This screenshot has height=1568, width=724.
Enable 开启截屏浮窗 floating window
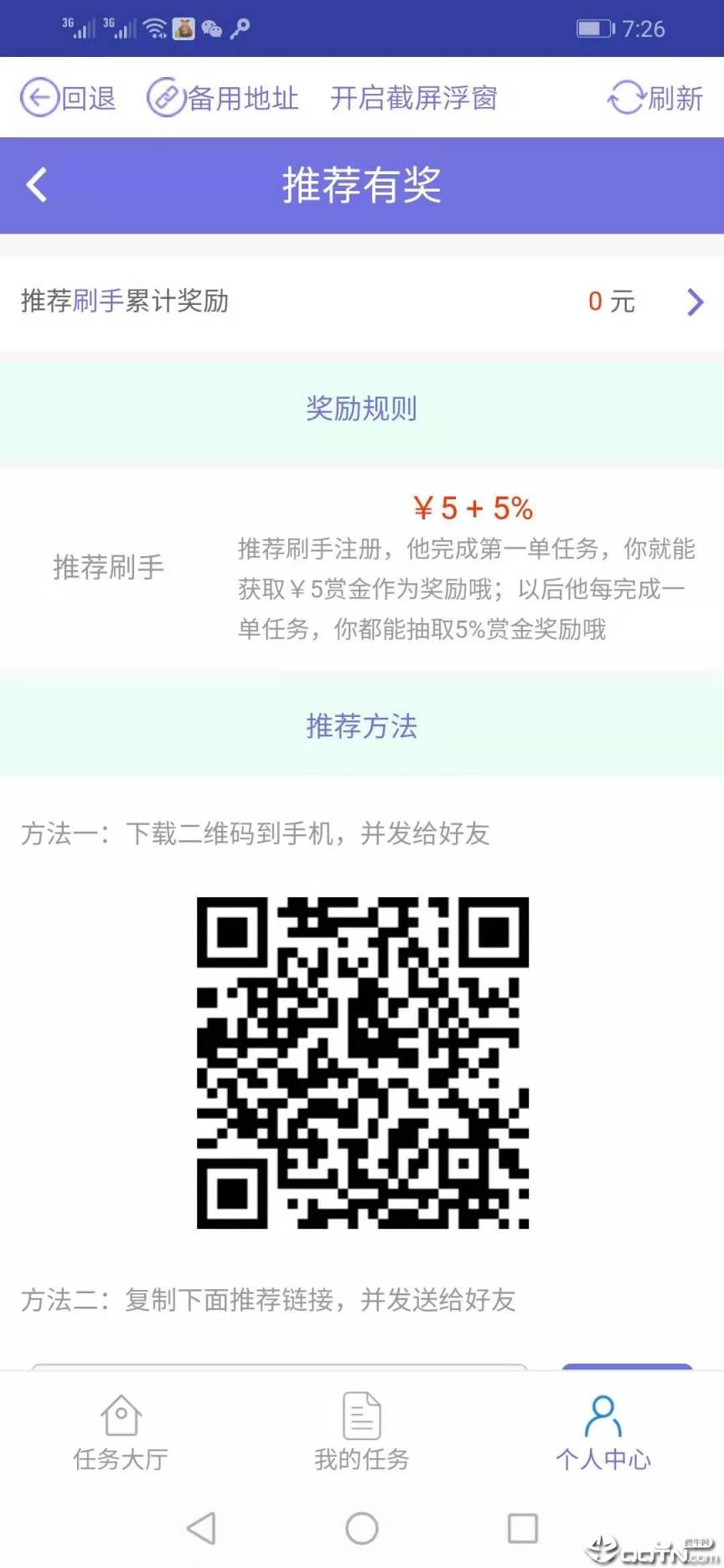pos(412,98)
